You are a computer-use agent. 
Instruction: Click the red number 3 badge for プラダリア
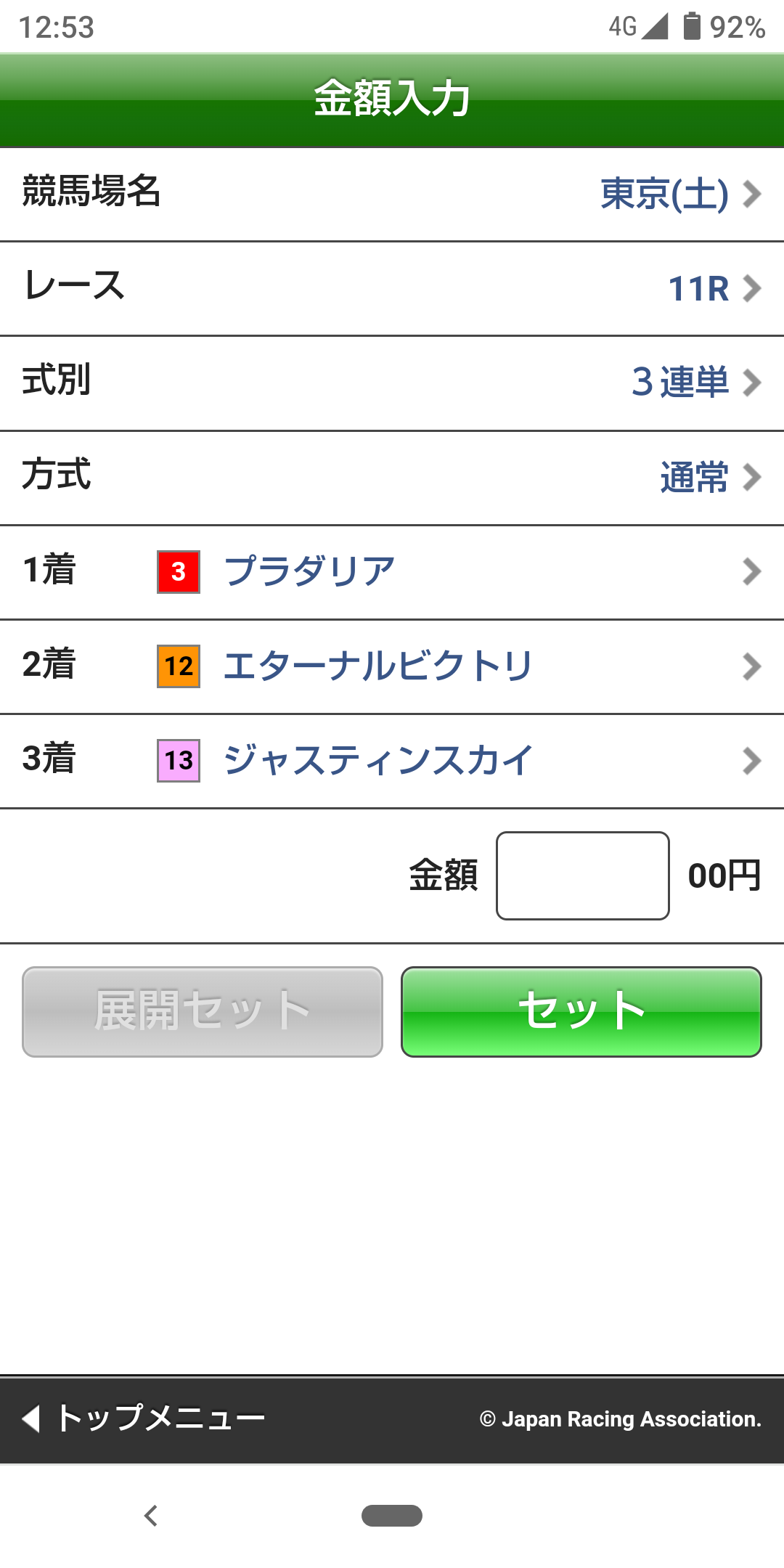(x=179, y=573)
